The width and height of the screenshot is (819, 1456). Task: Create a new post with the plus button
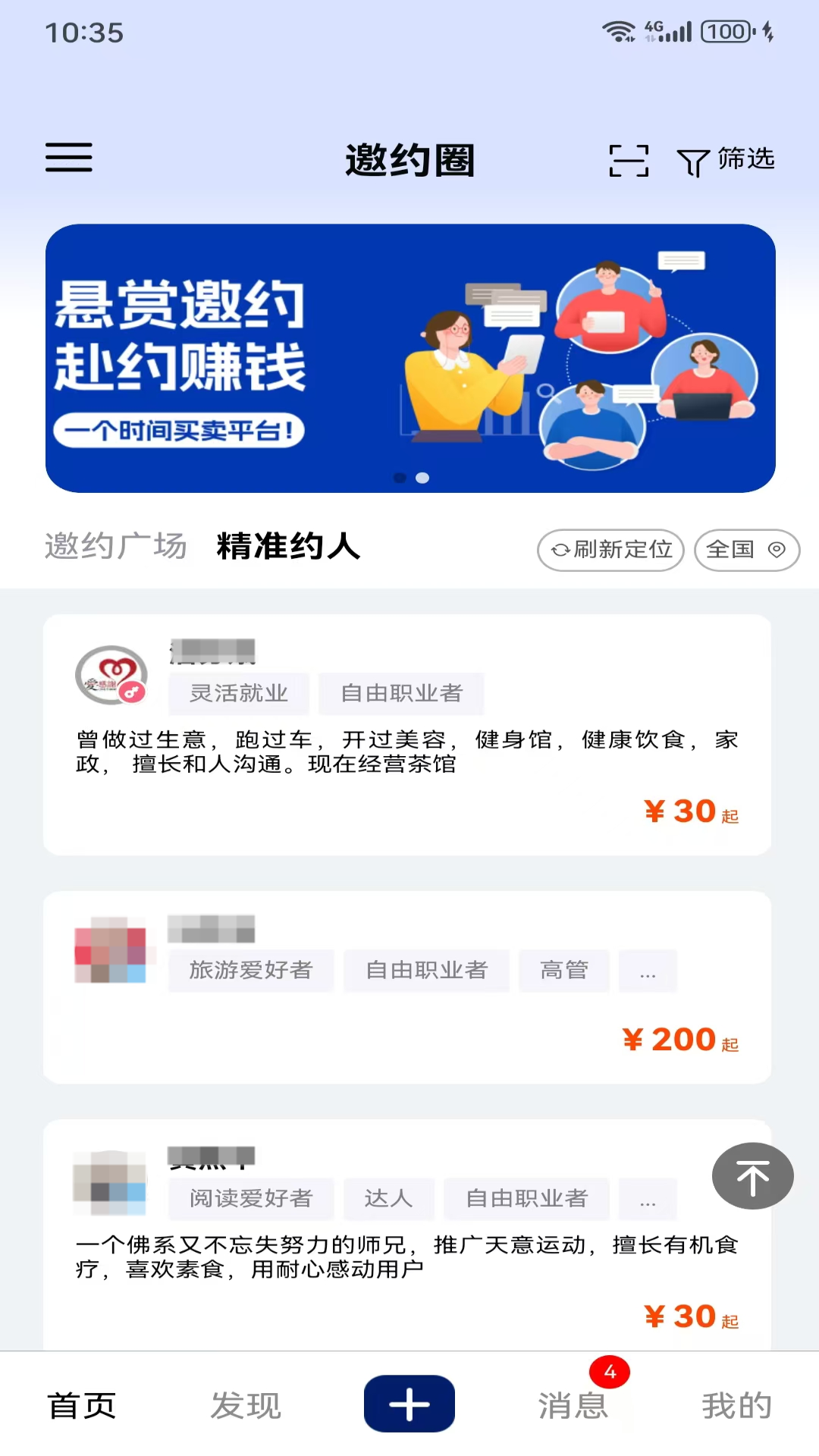point(409,1404)
